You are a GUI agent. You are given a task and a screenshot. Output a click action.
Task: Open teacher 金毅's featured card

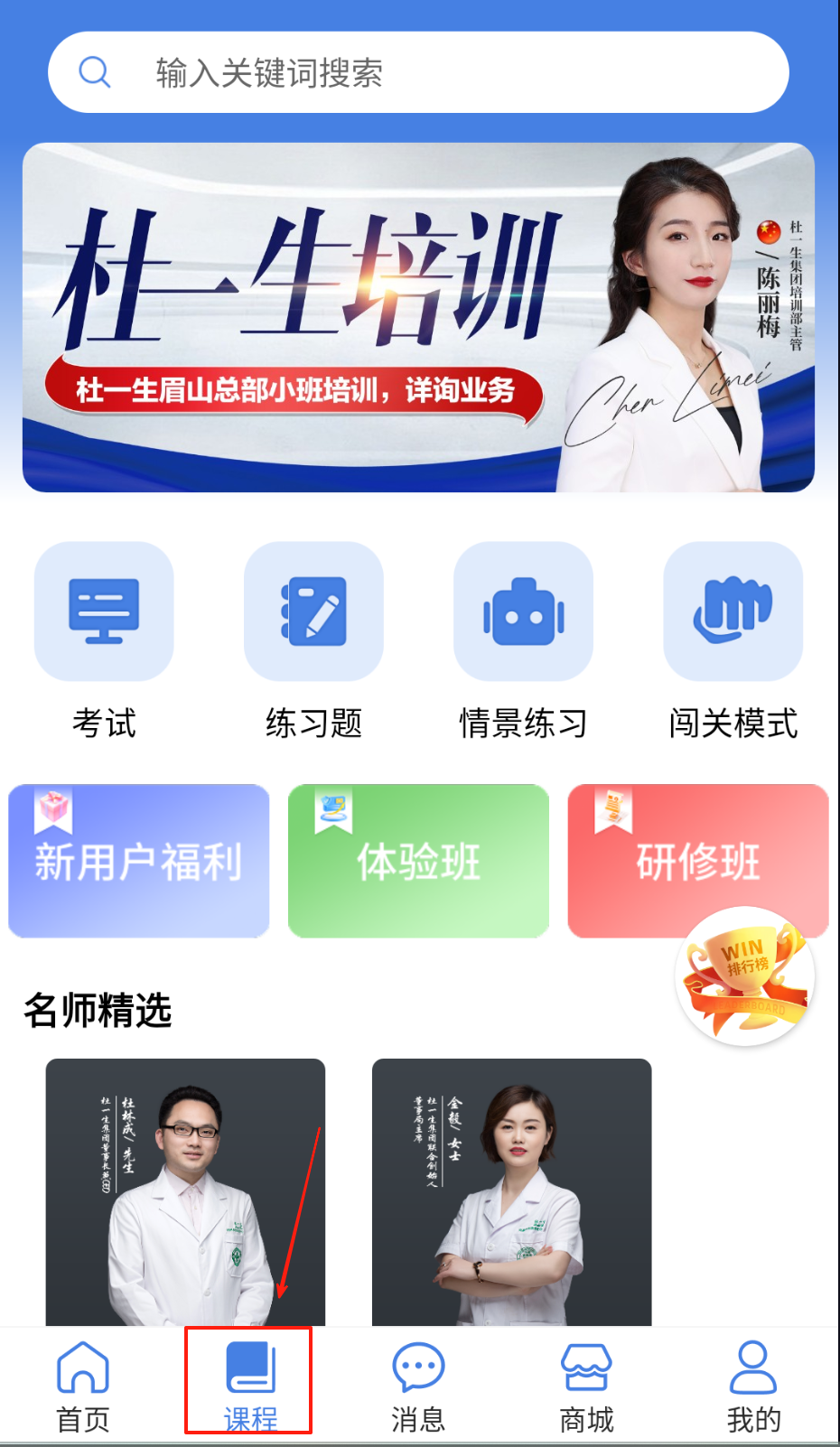pyautogui.click(x=511, y=1191)
